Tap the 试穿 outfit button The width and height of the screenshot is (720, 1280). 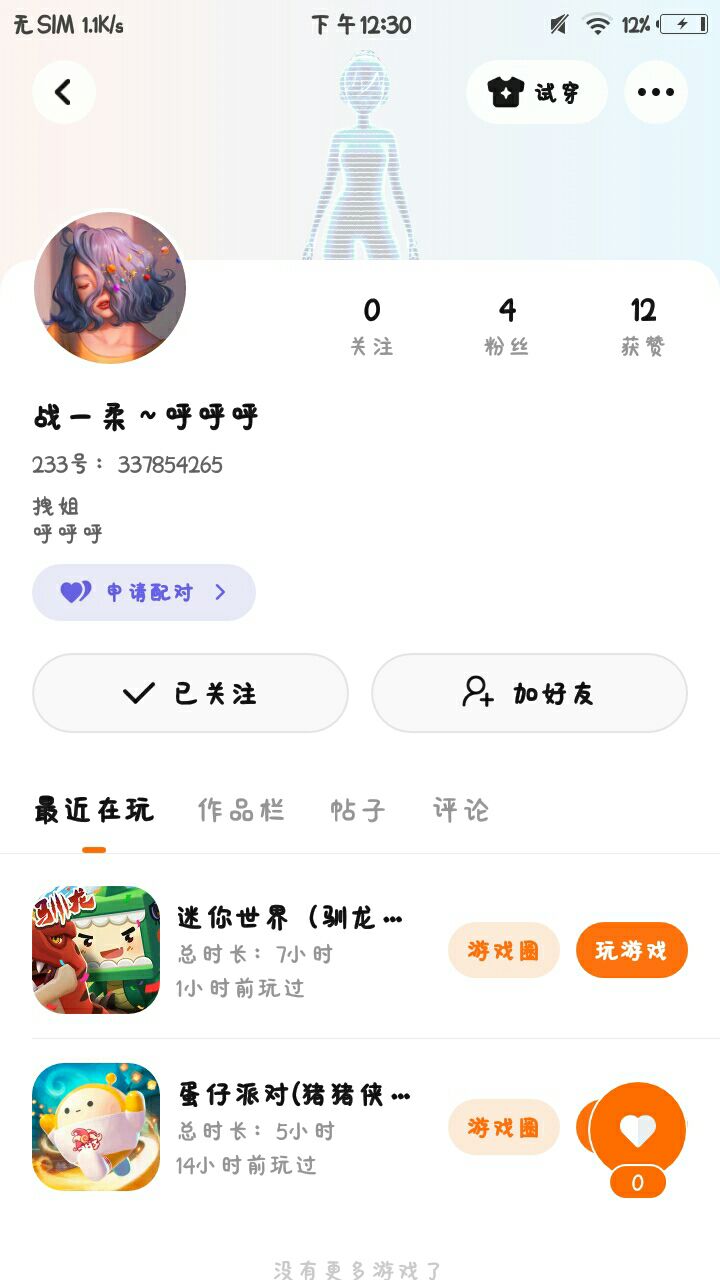click(x=536, y=92)
